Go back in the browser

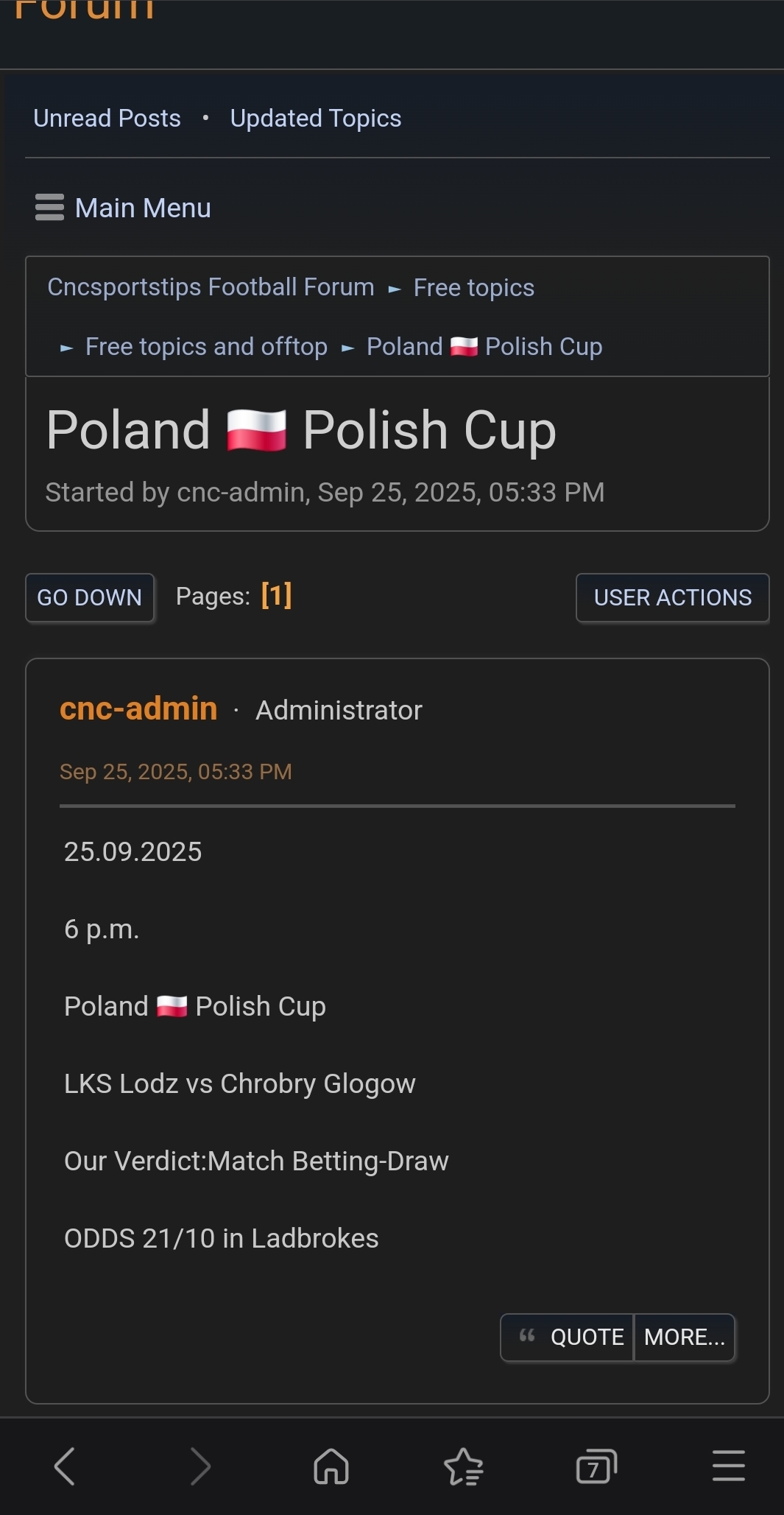click(x=65, y=1466)
